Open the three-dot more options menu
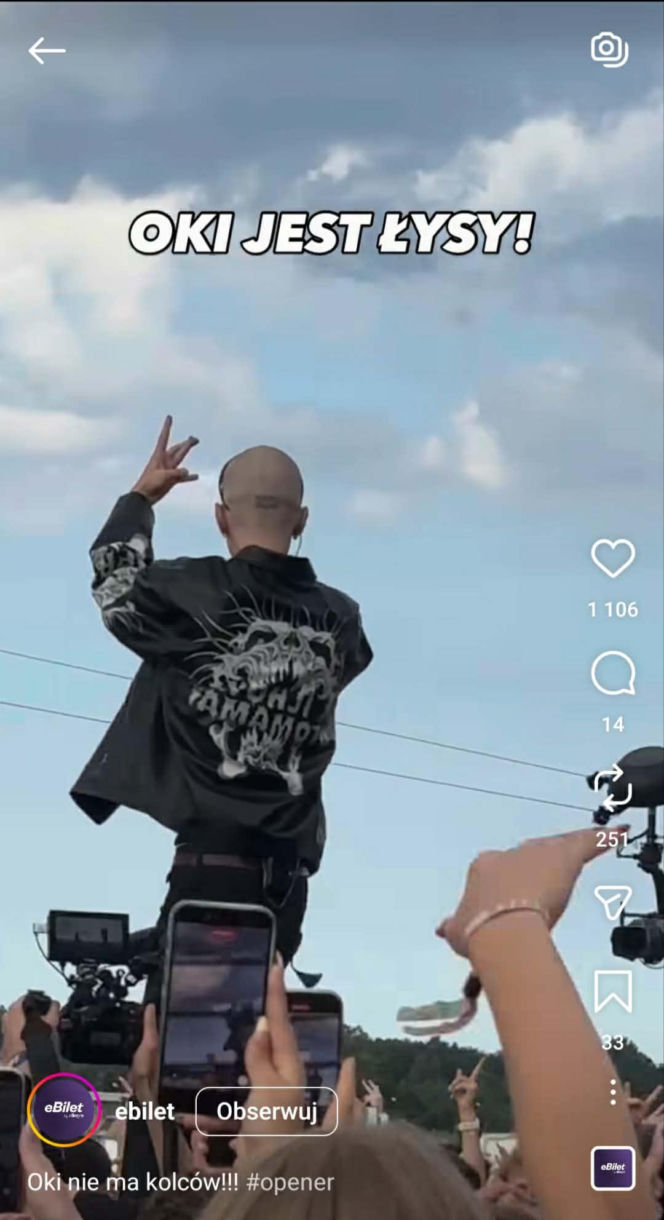 point(613,1092)
